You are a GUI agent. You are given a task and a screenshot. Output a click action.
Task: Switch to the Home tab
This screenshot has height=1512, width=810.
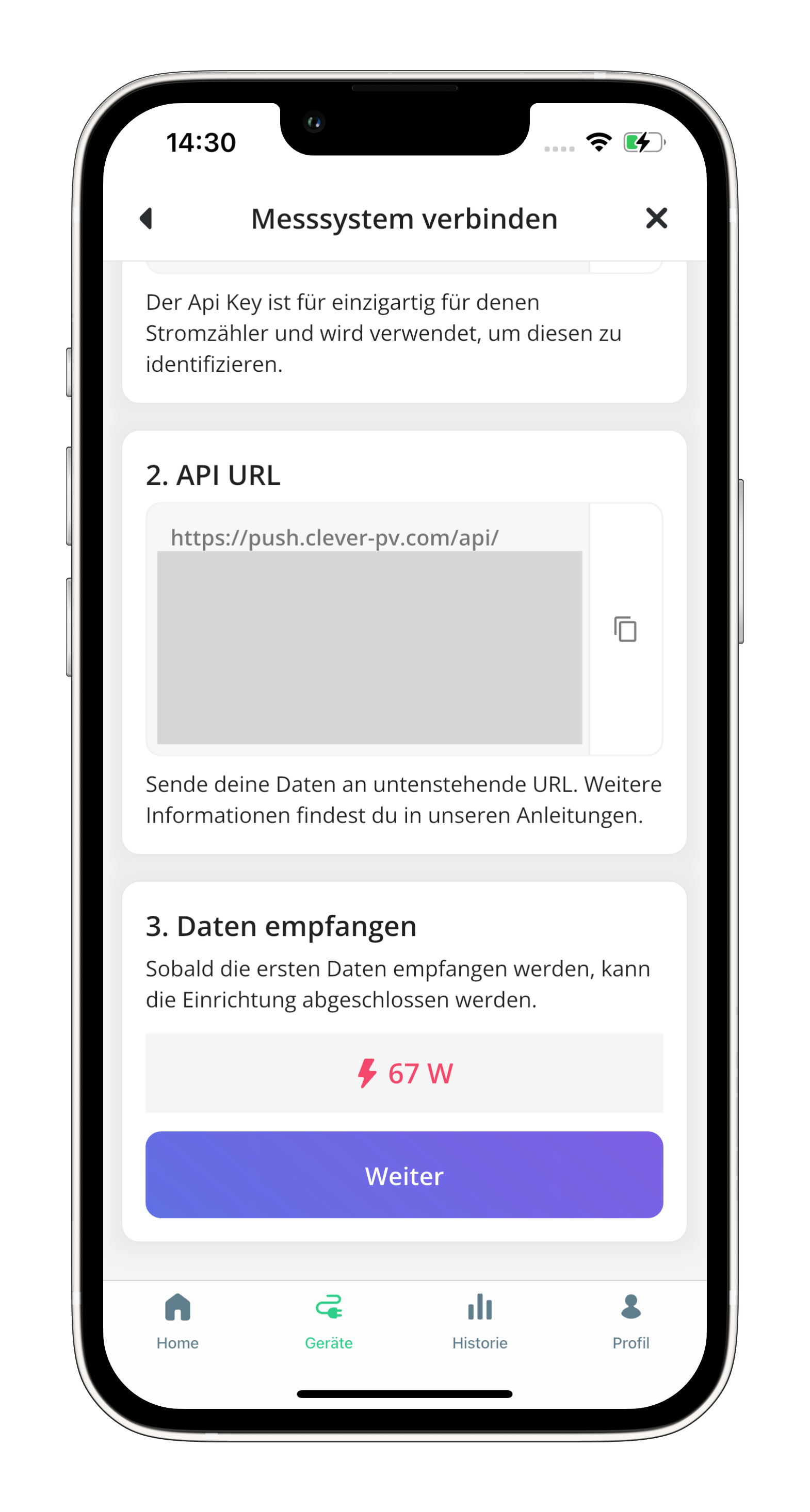point(177,1320)
